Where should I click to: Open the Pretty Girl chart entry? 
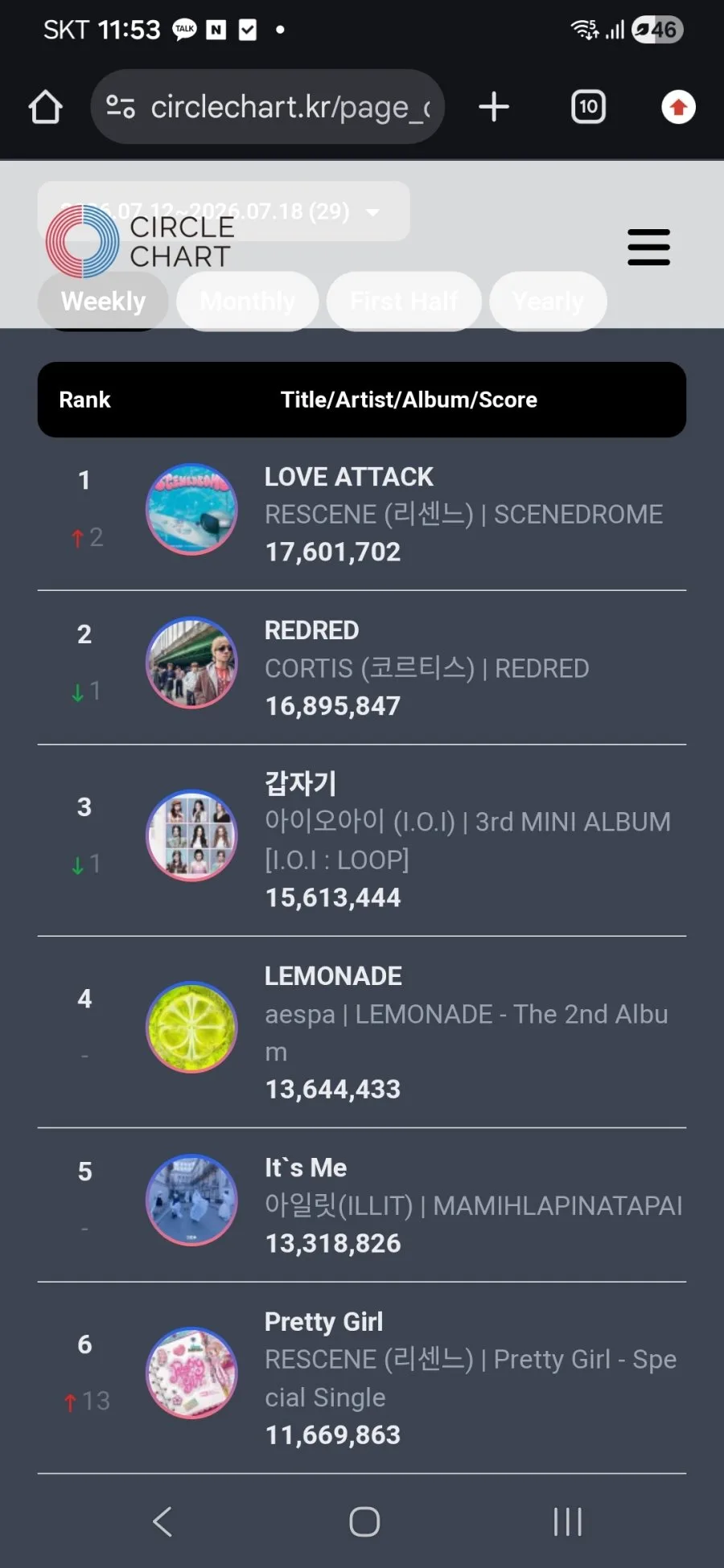coord(362,1378)
